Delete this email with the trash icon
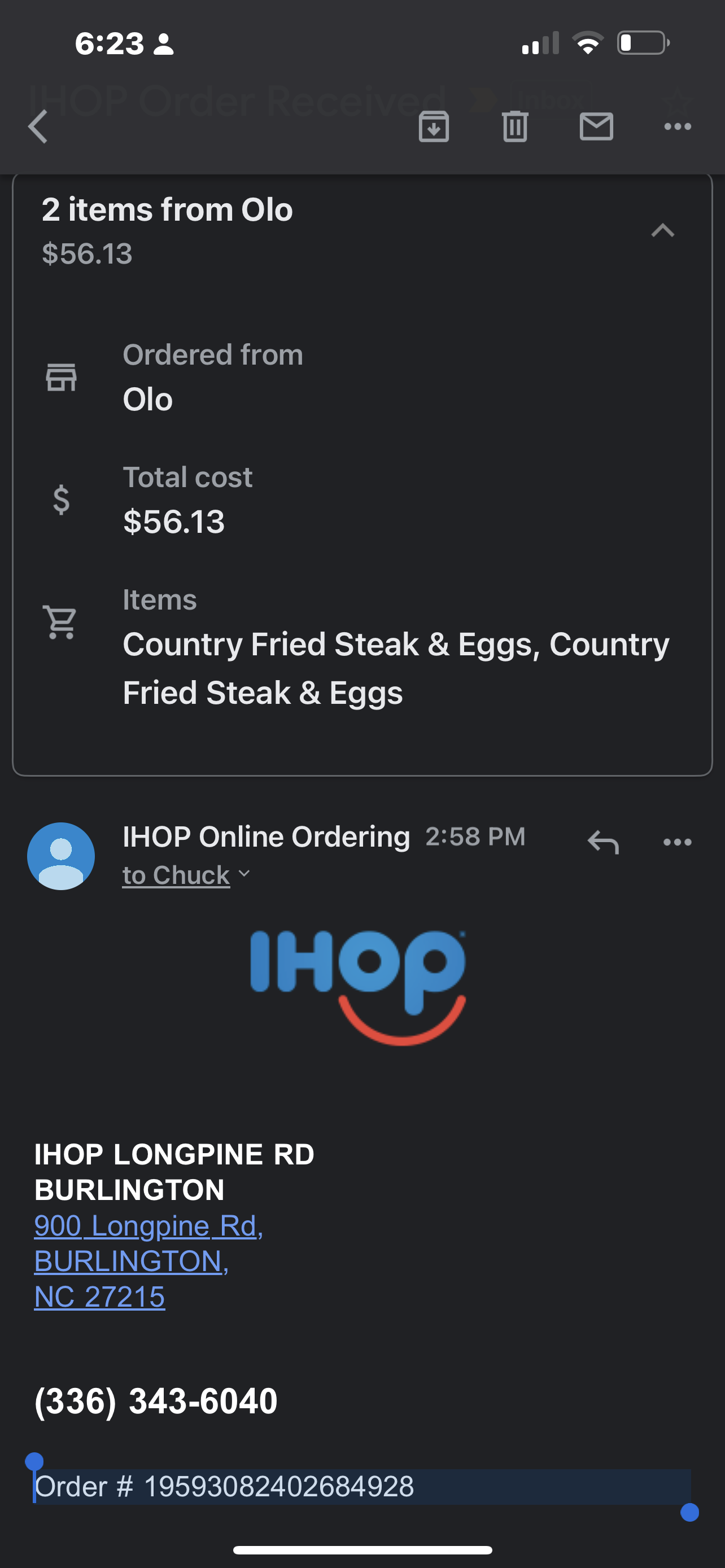 pyautogui.click(x=515, y=126)
